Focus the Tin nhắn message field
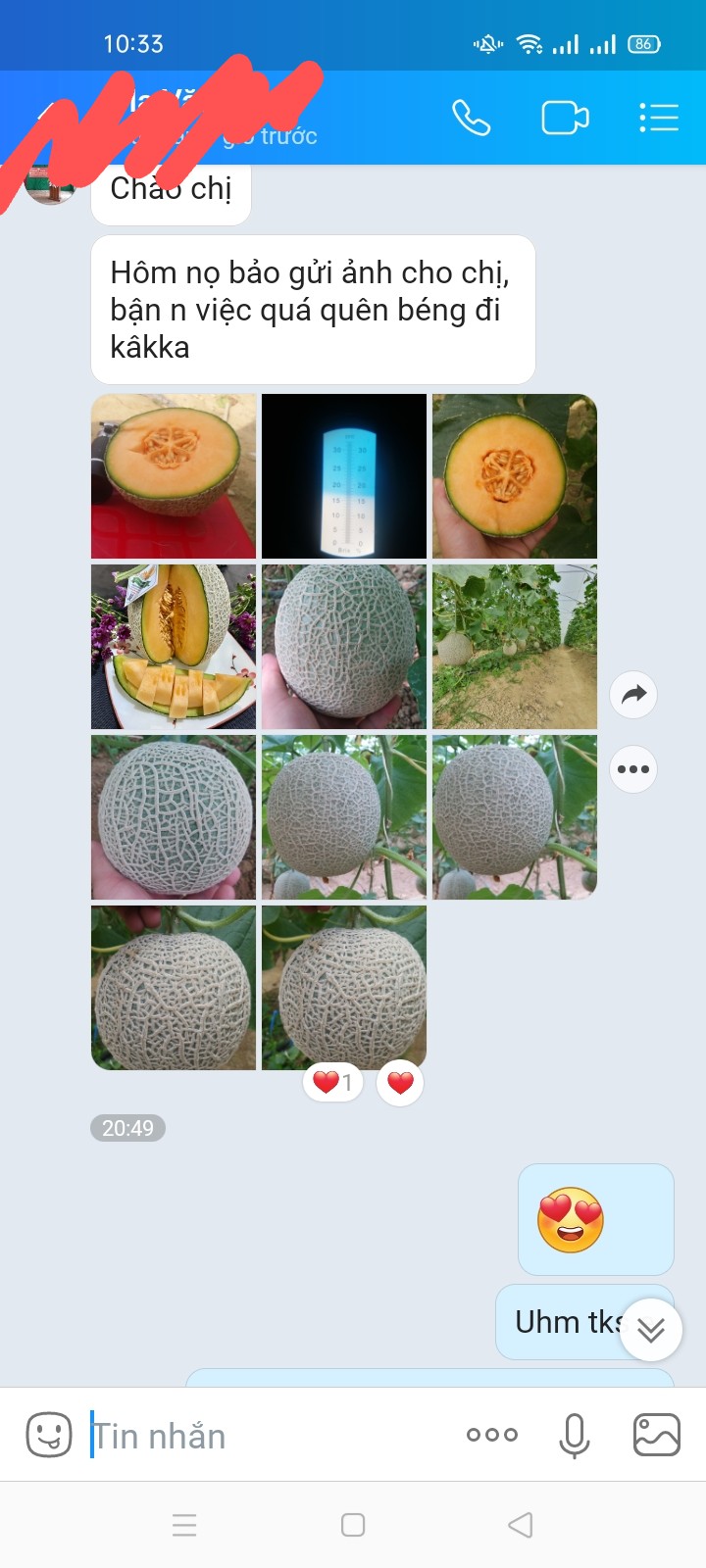Image resolution: width=706 pixels, height=1568 pixels. tap(265, 1436)
